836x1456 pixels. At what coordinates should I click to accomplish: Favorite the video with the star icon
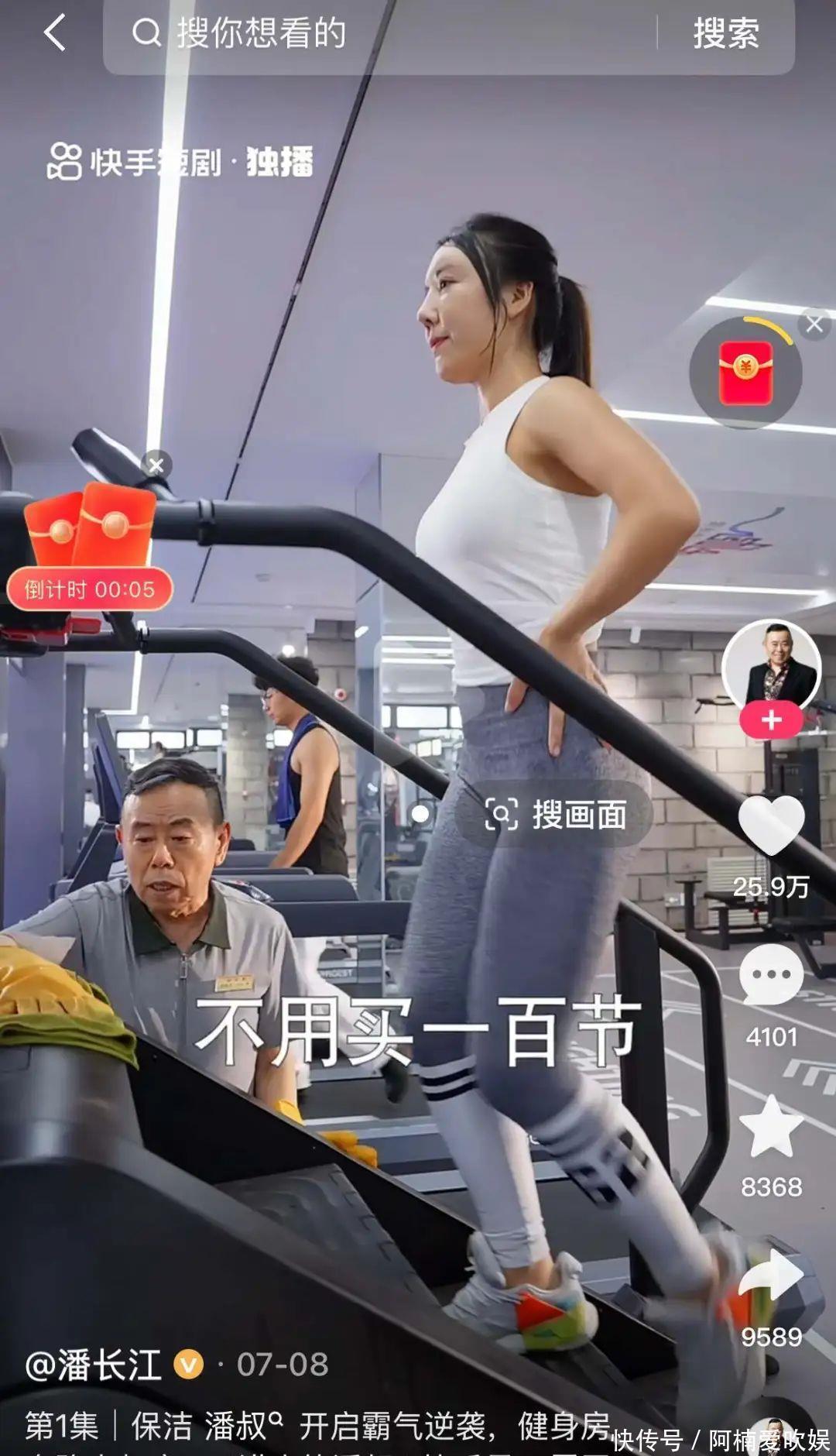(x=771, y=1127)
